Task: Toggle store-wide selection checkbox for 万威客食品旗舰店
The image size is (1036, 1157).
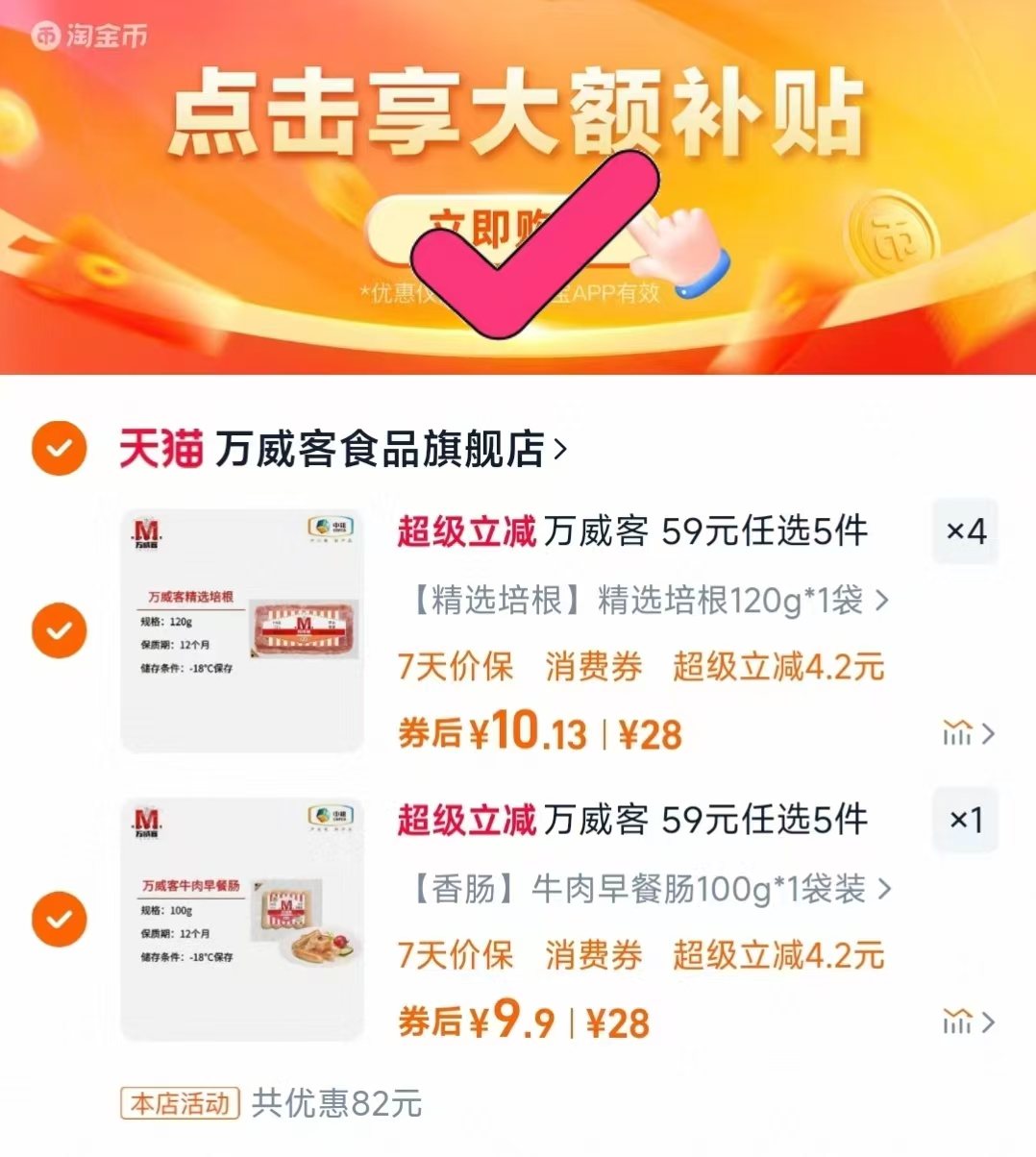Action: pyautogui.click(x=59, y=448)
